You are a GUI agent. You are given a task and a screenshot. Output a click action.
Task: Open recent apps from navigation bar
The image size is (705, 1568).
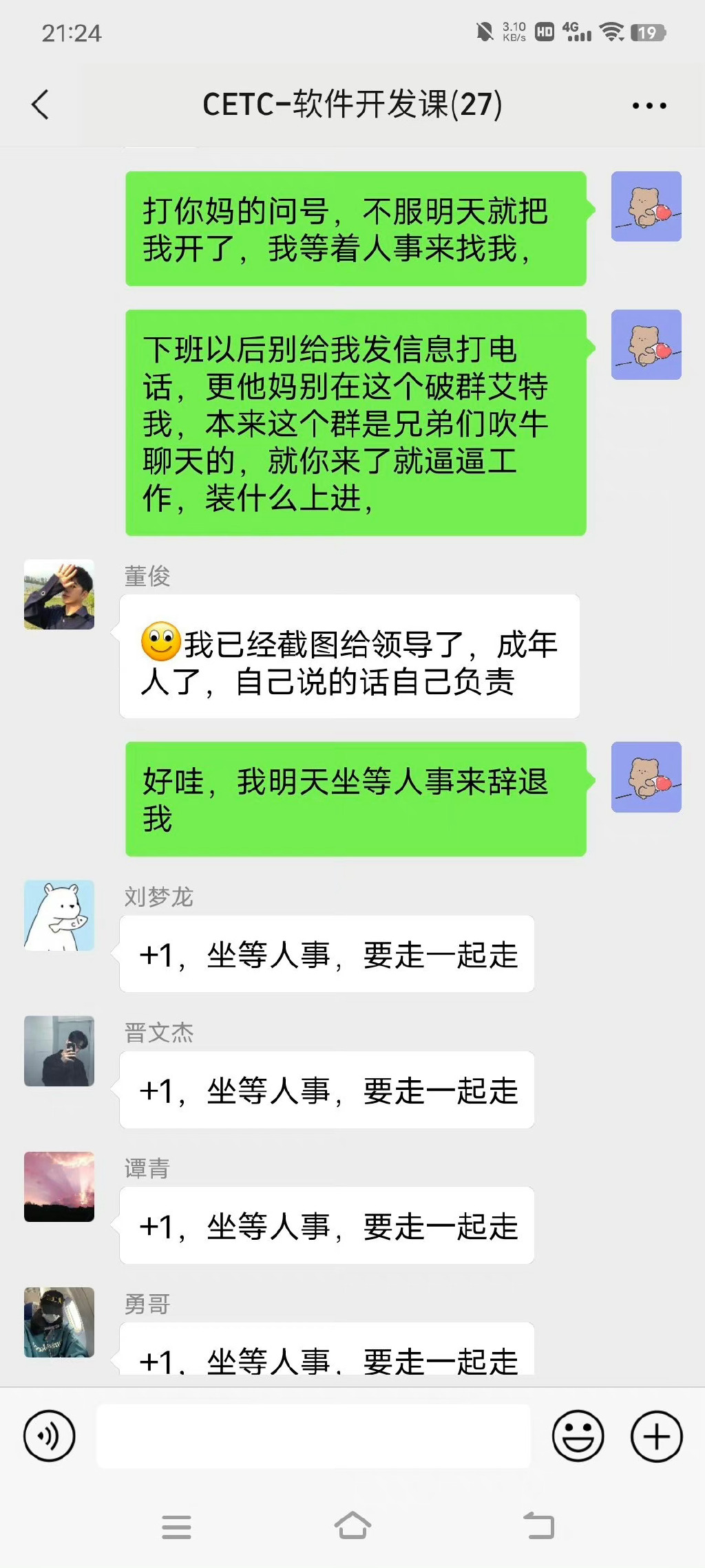click(x=176, y=1526)
